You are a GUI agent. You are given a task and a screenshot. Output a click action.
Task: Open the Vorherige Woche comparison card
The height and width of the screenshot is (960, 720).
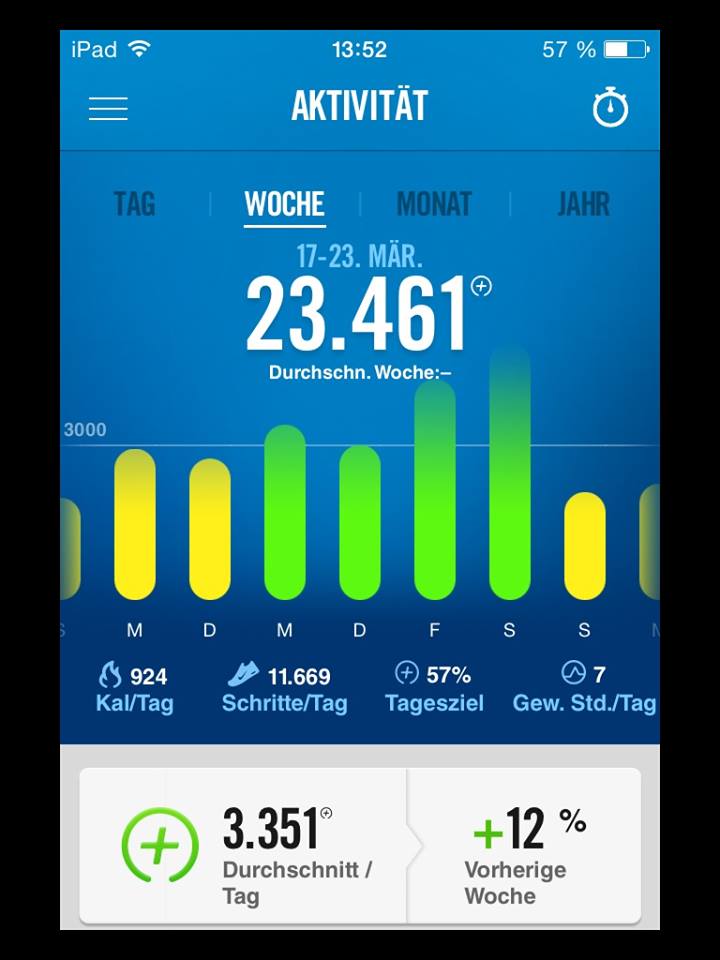[525, 845]
